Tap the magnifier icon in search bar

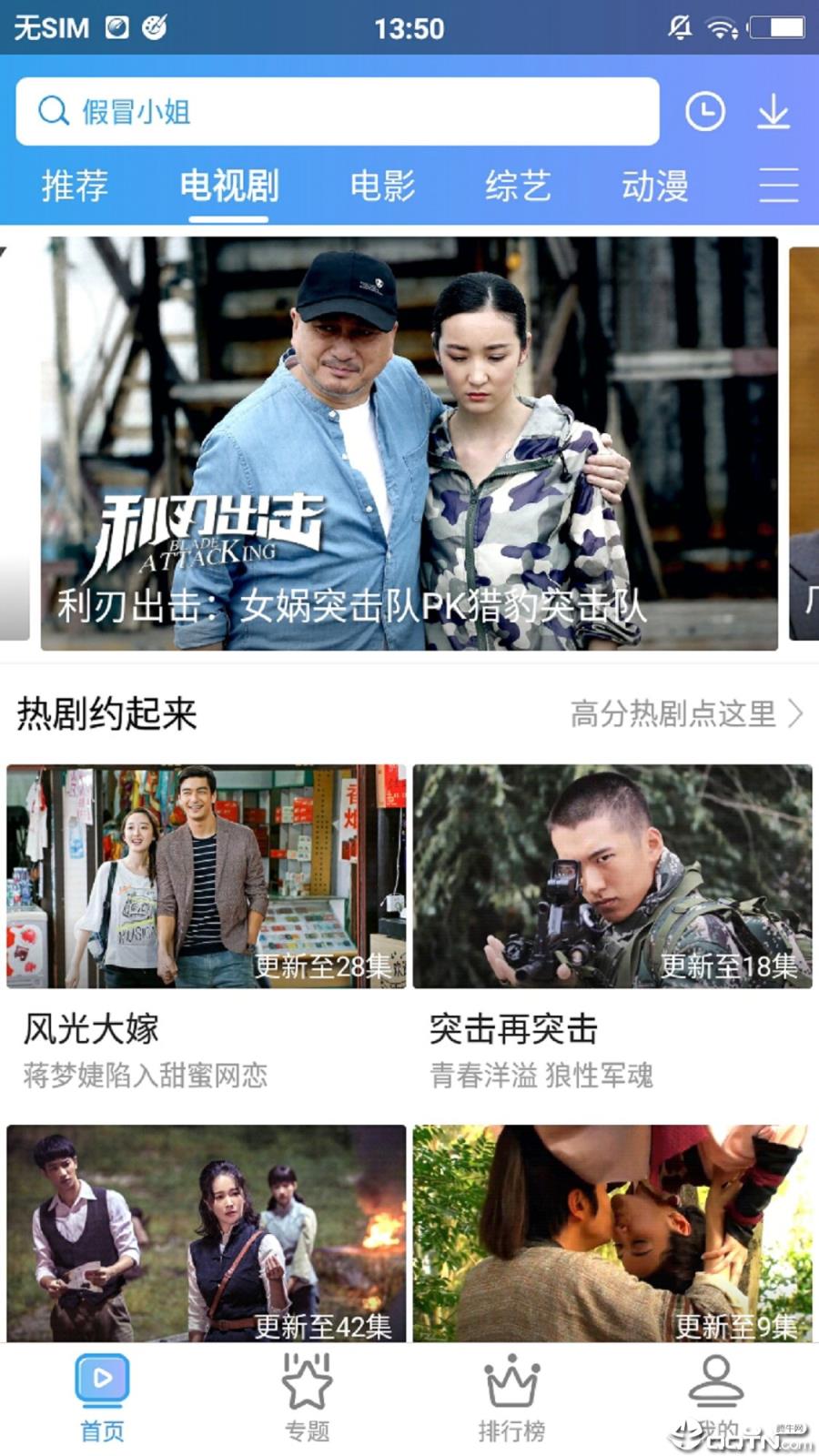52,111
